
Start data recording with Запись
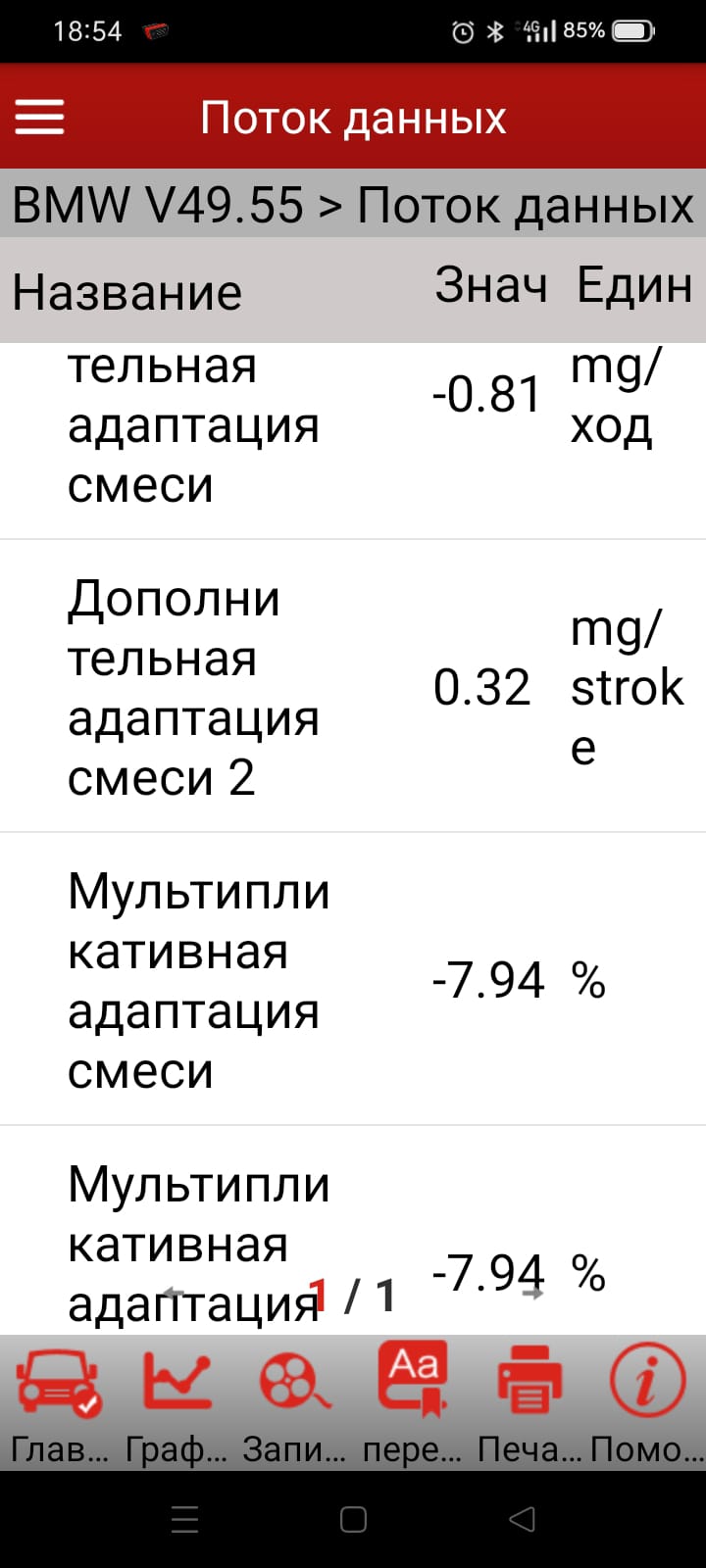point(294,1403)
